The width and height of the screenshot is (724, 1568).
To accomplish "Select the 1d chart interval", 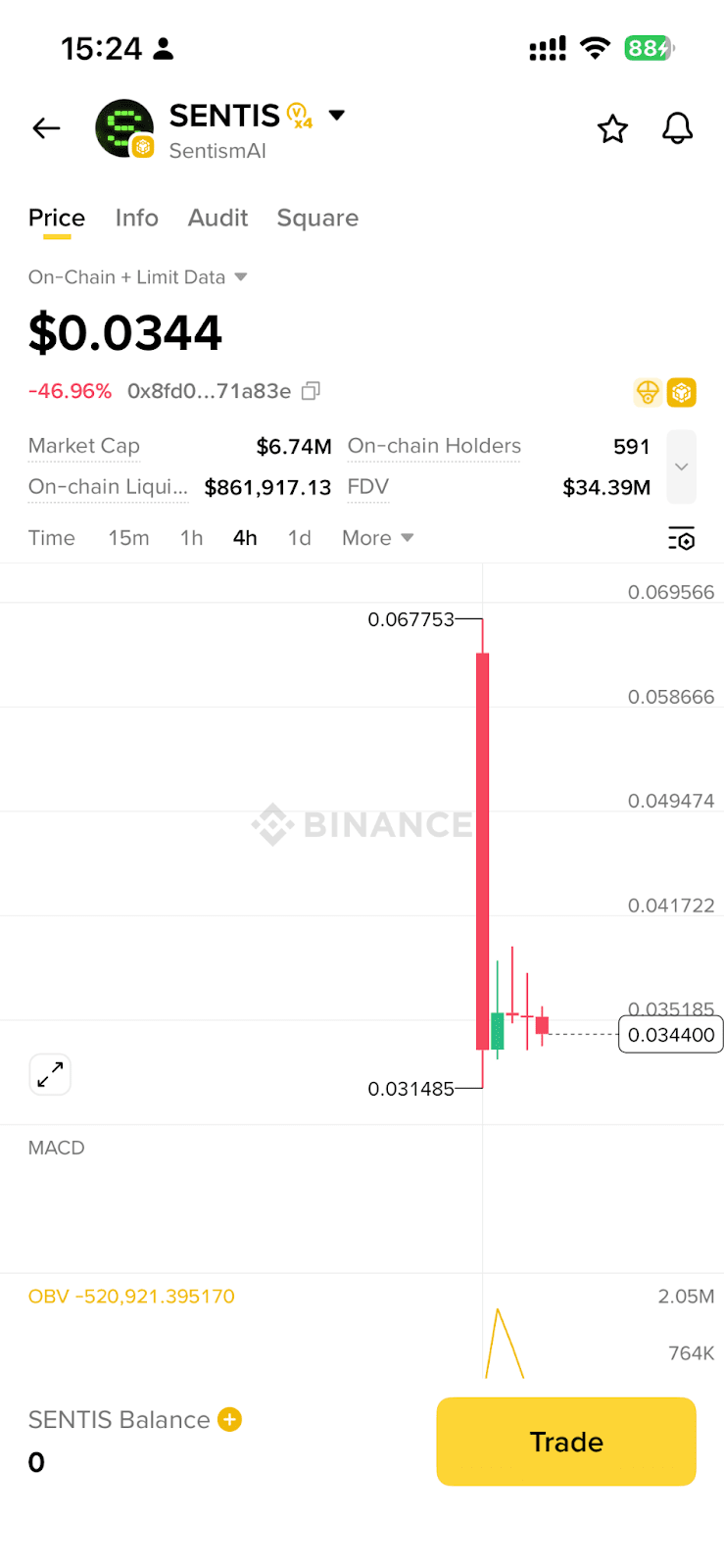I will coord(299,538).
